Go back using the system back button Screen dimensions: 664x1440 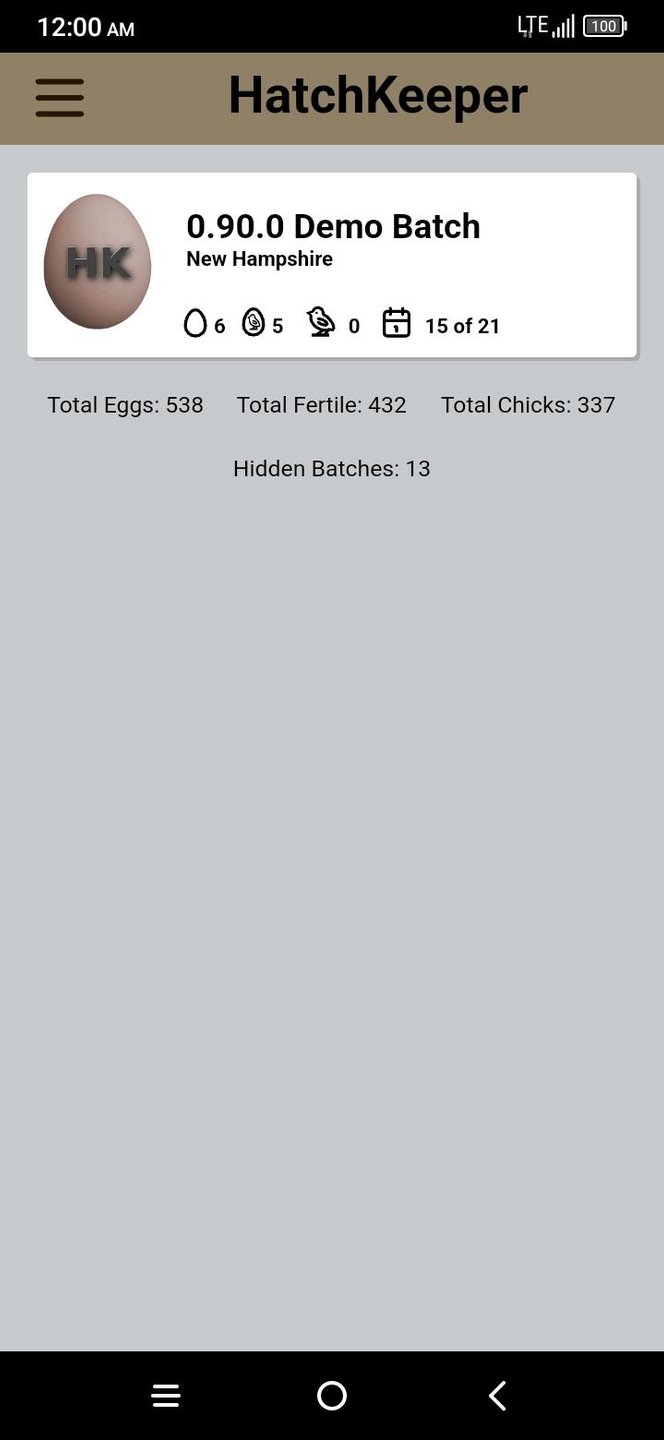tap(497, 1395)
